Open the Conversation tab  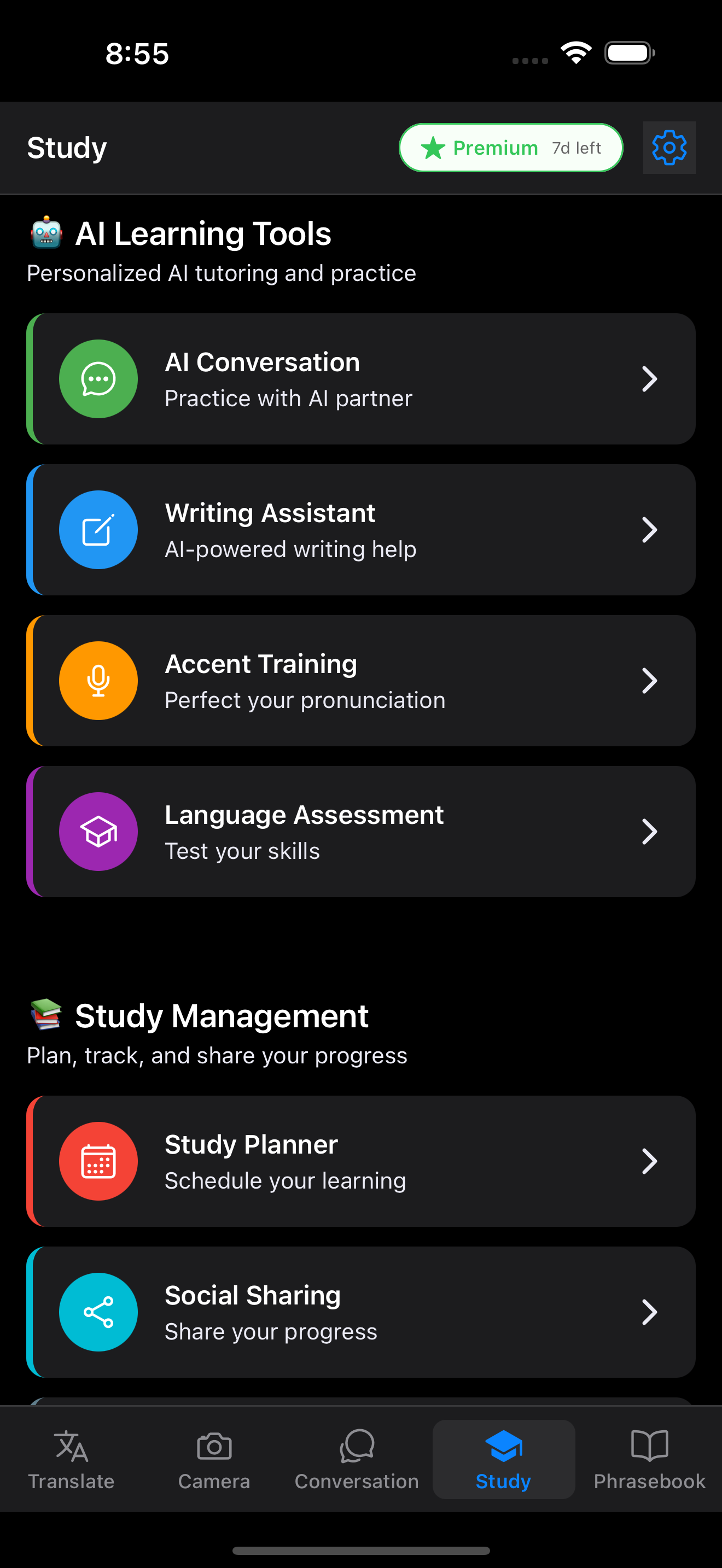point(357,1460)
